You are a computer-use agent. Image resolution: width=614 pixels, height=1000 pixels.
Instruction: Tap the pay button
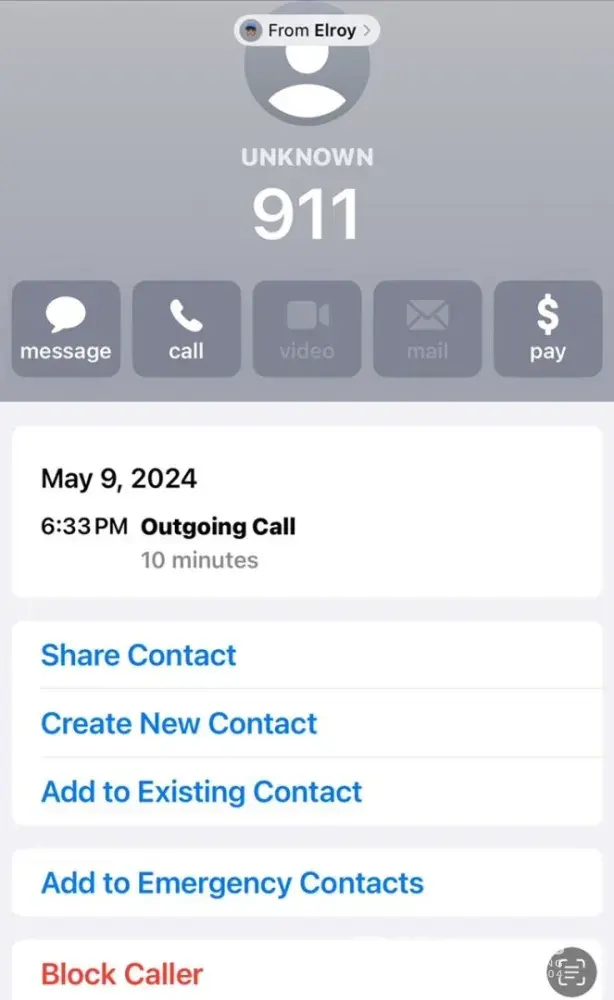point(547,329)
